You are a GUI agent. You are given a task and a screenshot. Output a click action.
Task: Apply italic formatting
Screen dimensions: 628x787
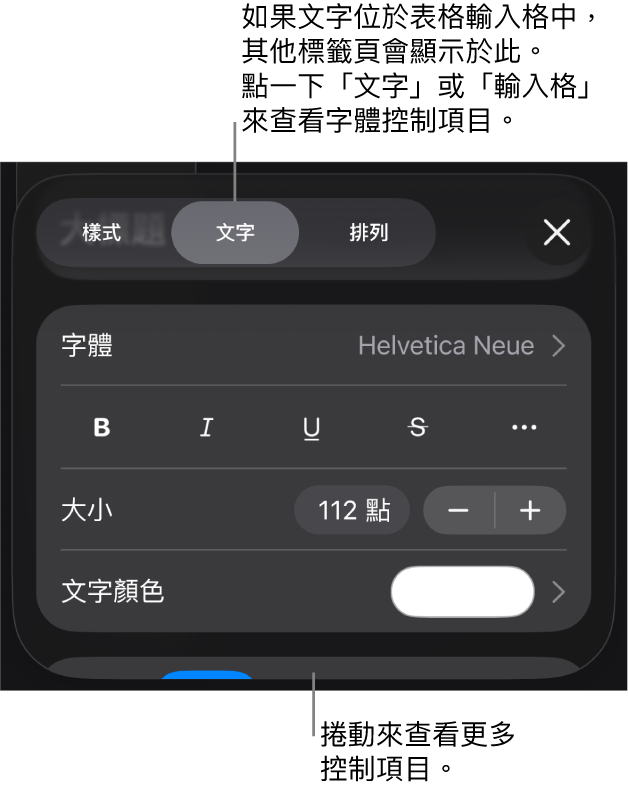coord(207,428)
